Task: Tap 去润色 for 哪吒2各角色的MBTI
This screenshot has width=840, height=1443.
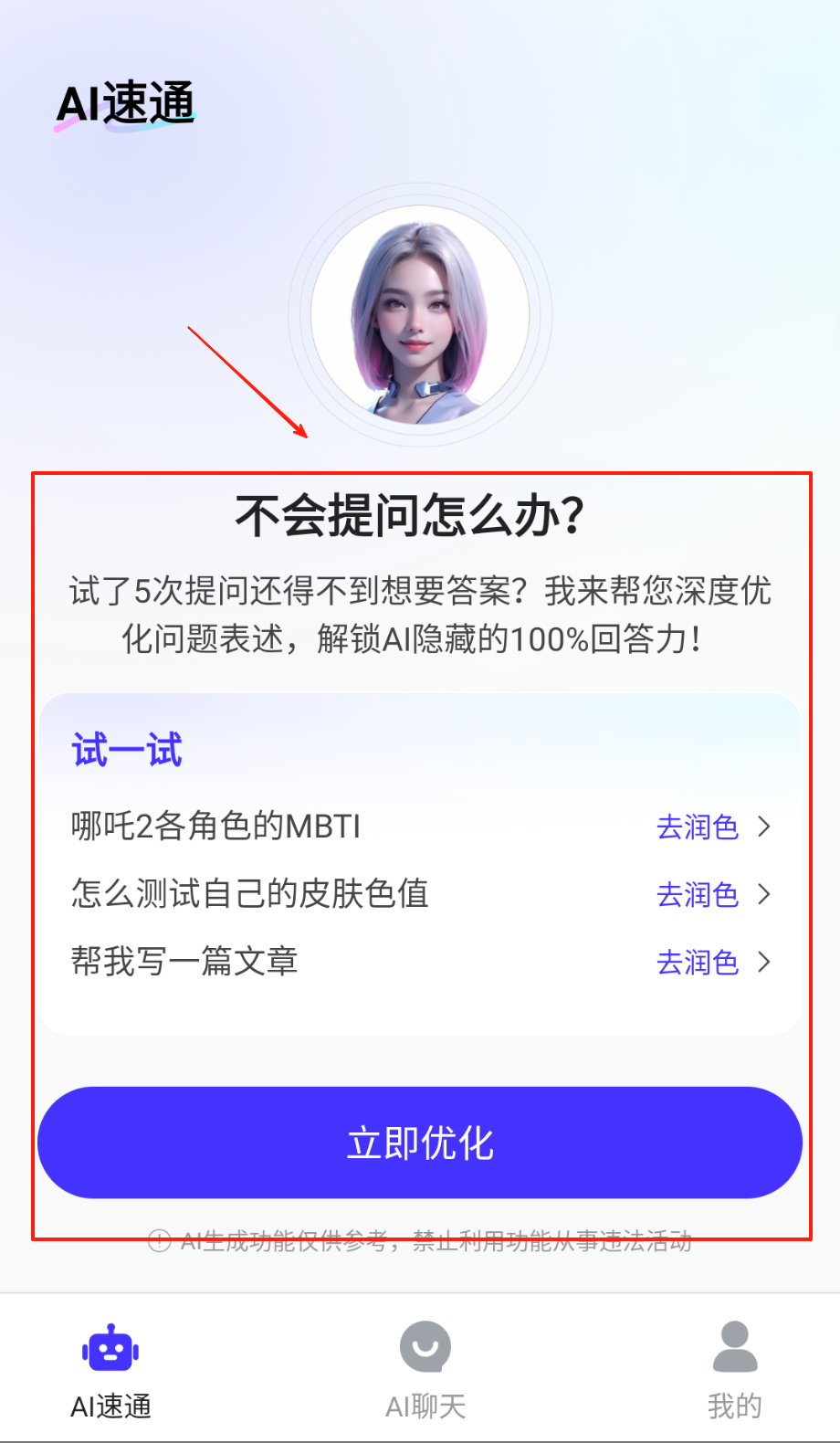Action: tap(712, 827)
